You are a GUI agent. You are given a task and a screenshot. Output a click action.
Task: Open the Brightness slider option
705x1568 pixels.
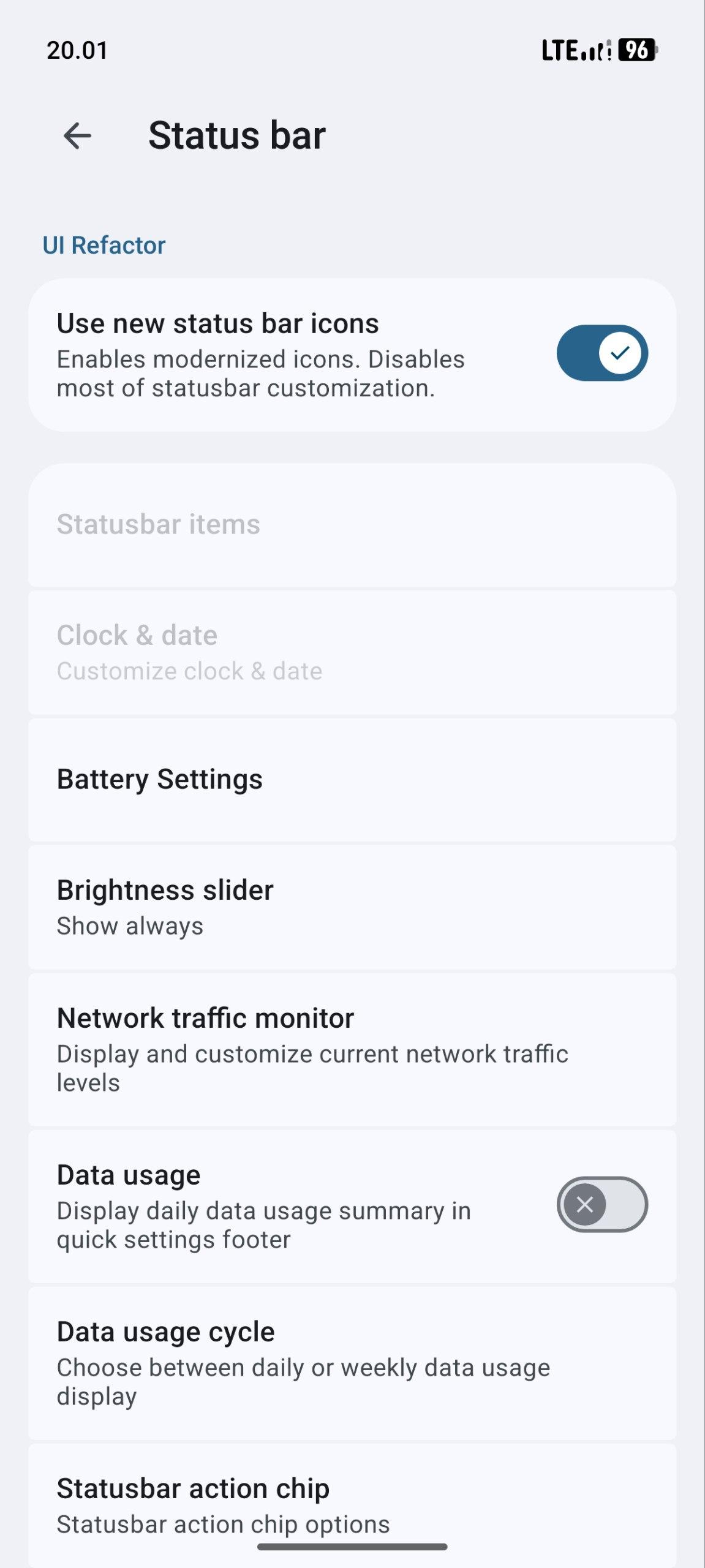pos(352,907)
